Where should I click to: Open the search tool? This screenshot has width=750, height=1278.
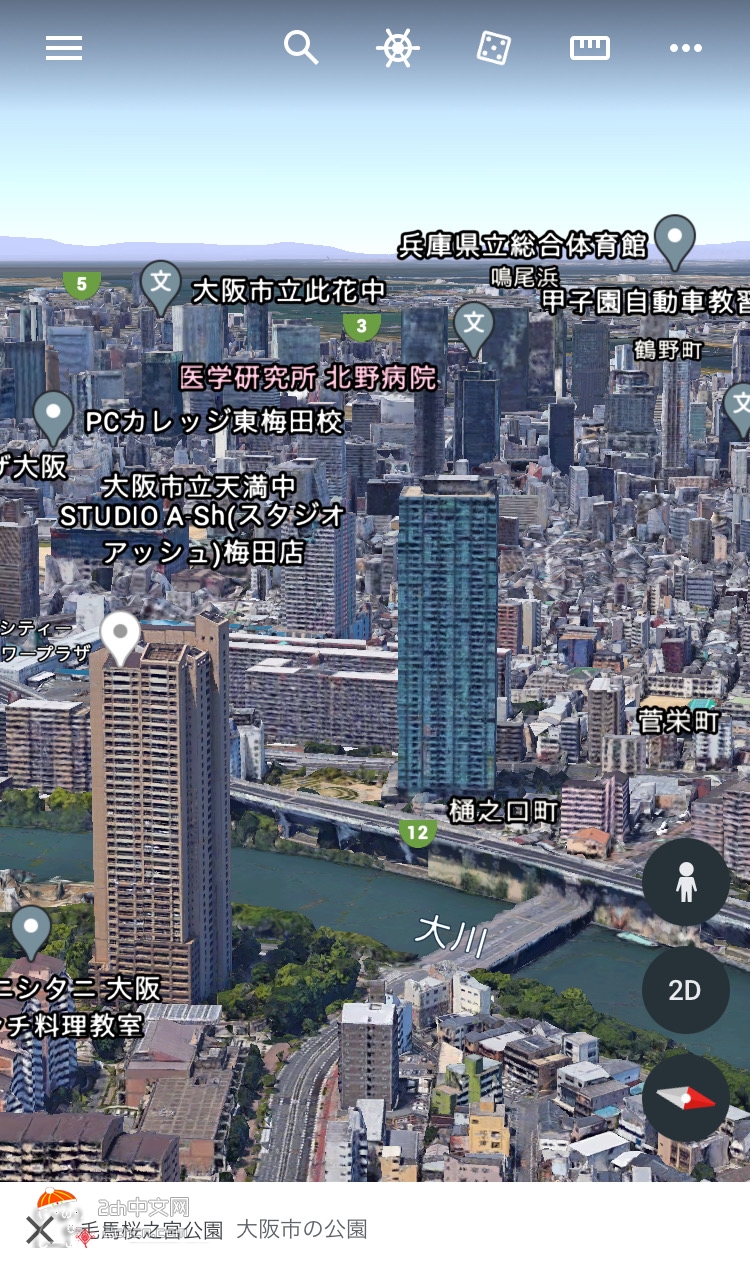(x=300, y=48)
